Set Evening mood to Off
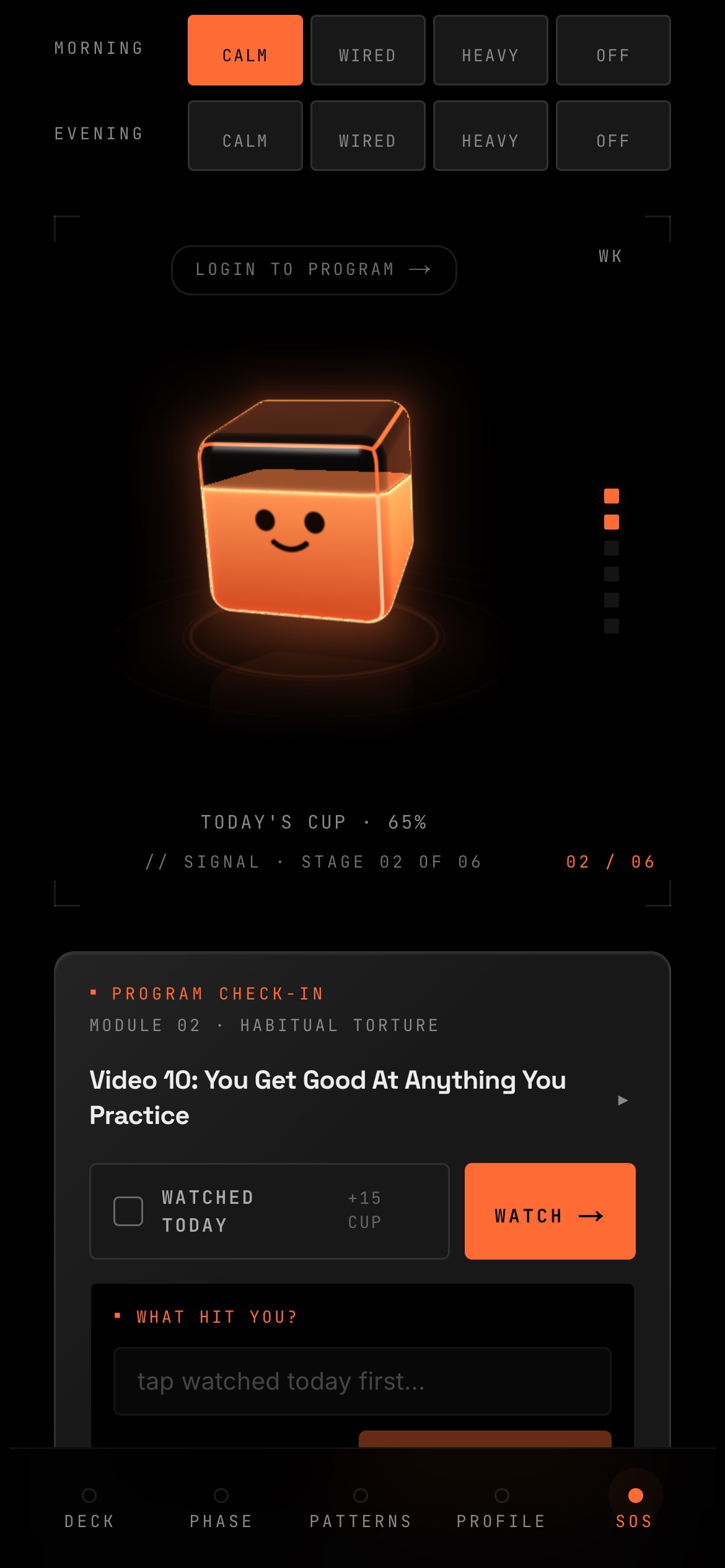The width and height of the screenshot is (725, 1568). [x=613, y=136]
